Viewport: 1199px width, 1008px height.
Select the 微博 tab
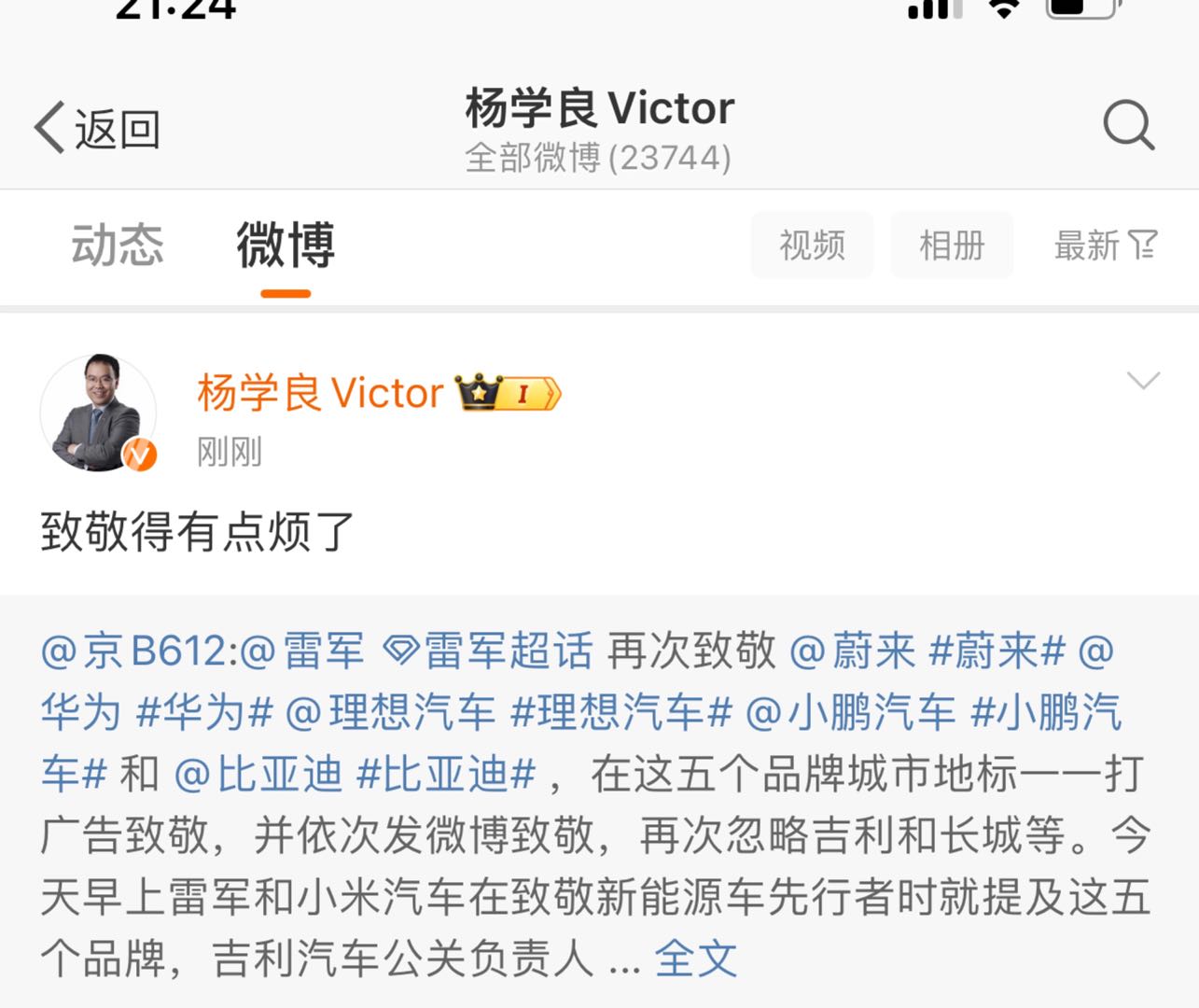tap(285, 245)
